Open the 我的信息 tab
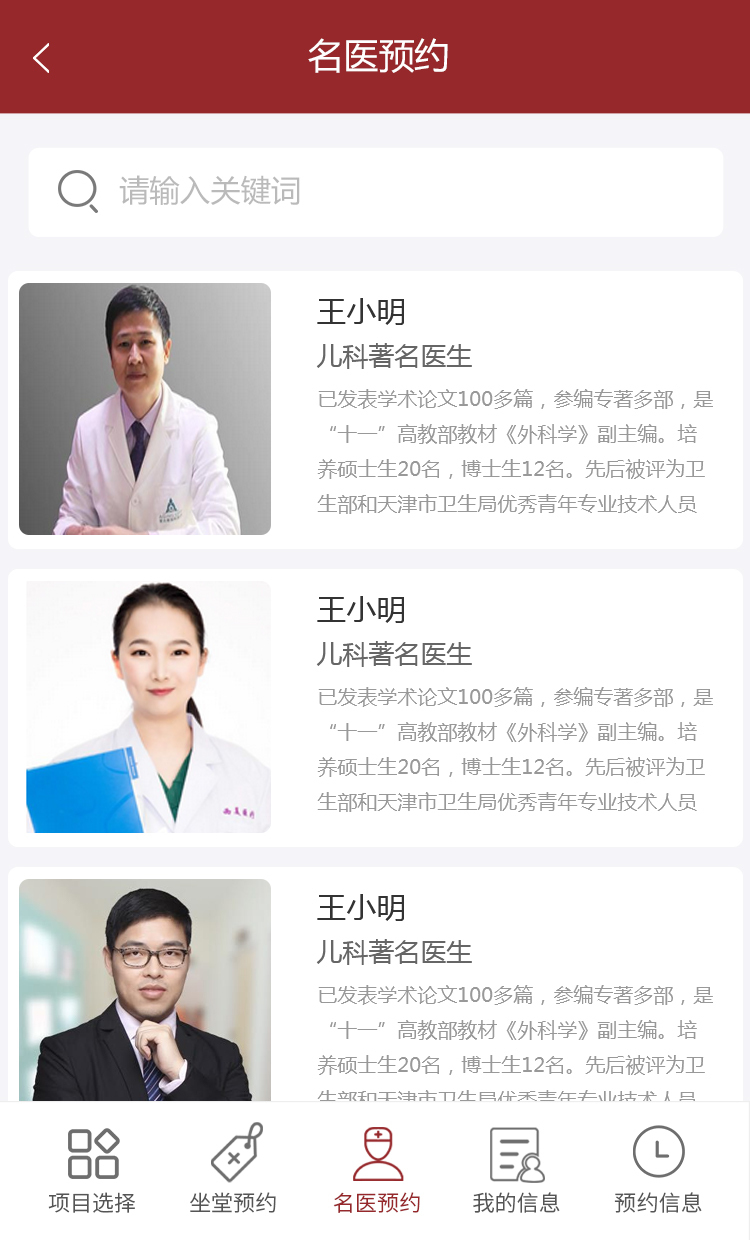The height and width of the screenshot is (1240, 750). click(516, 1170)
